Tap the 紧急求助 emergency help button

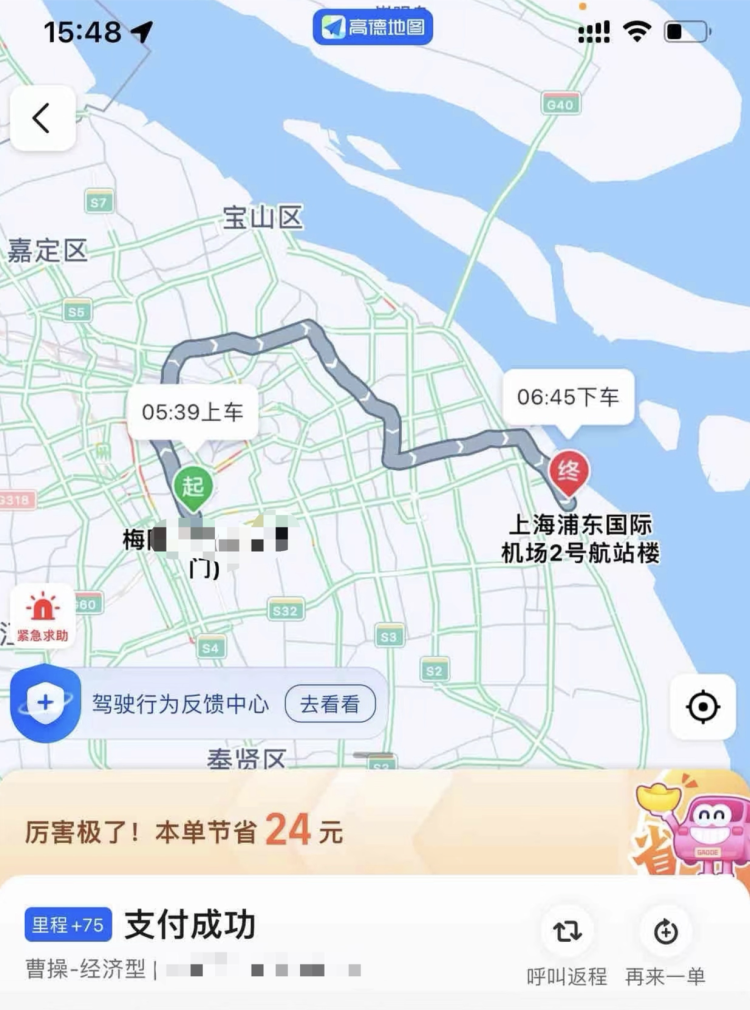tap(42, 616)
